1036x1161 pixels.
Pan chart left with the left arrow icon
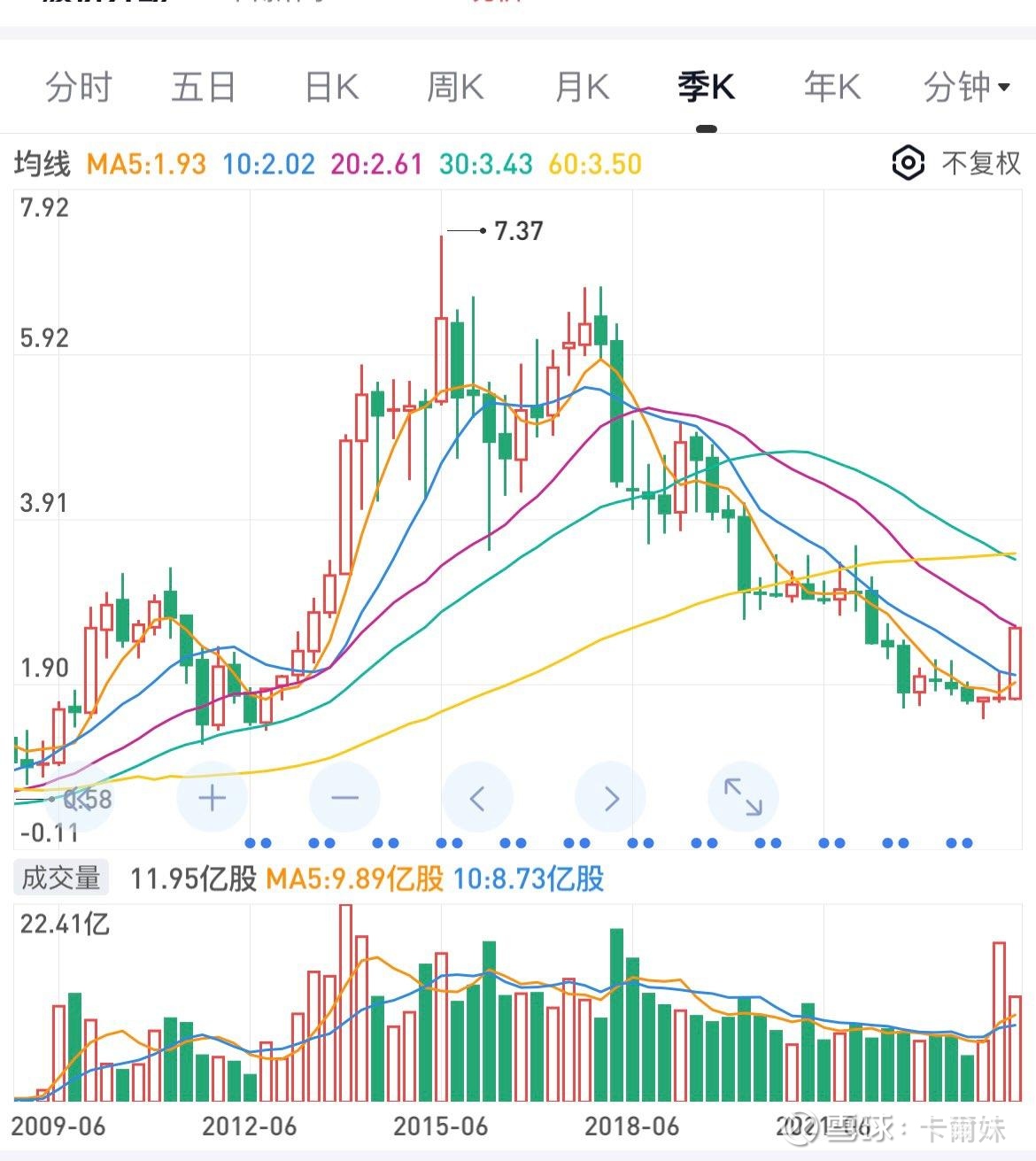pos(477,797)
